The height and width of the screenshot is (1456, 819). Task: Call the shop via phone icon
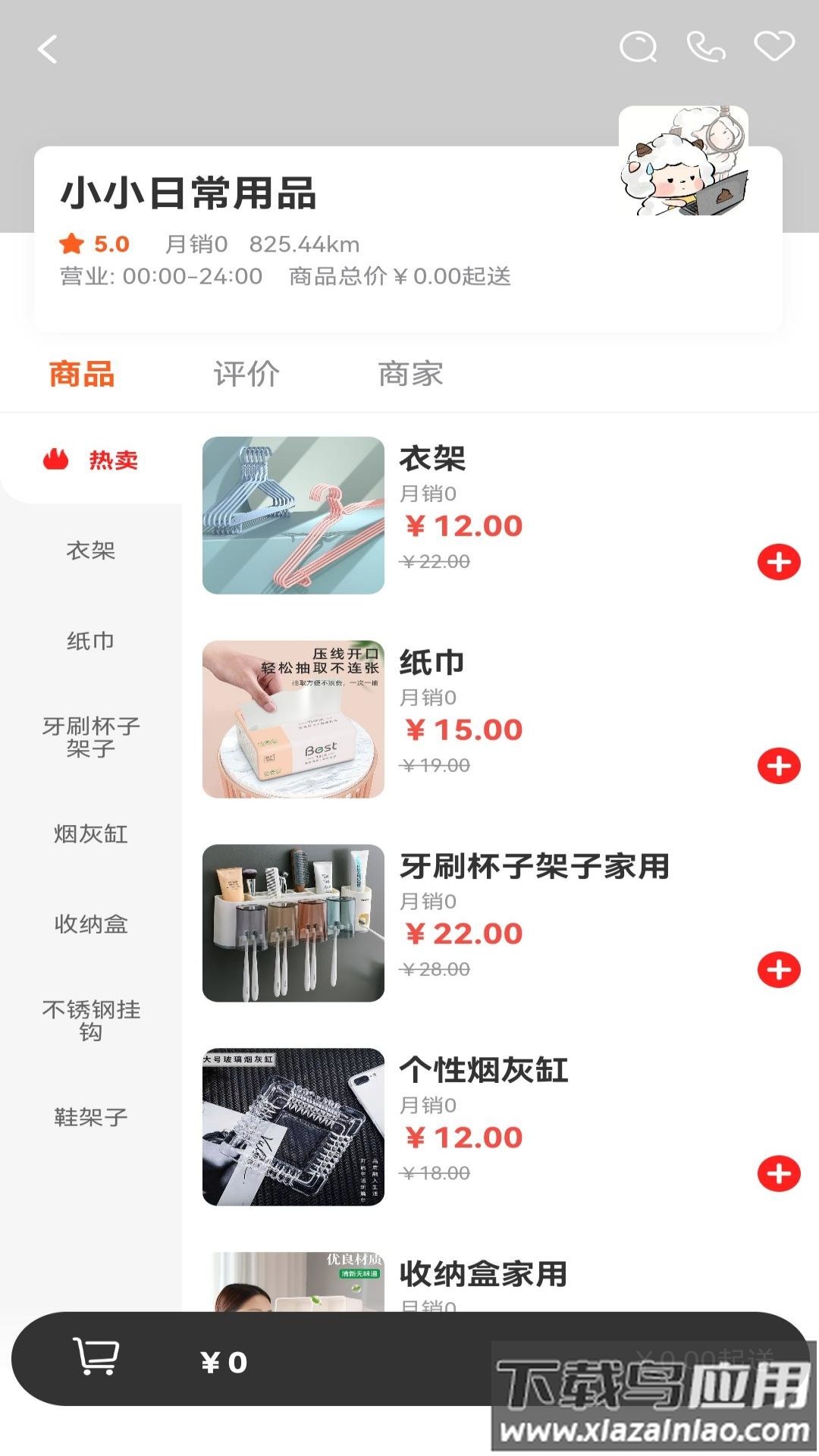tap(706, 47)
